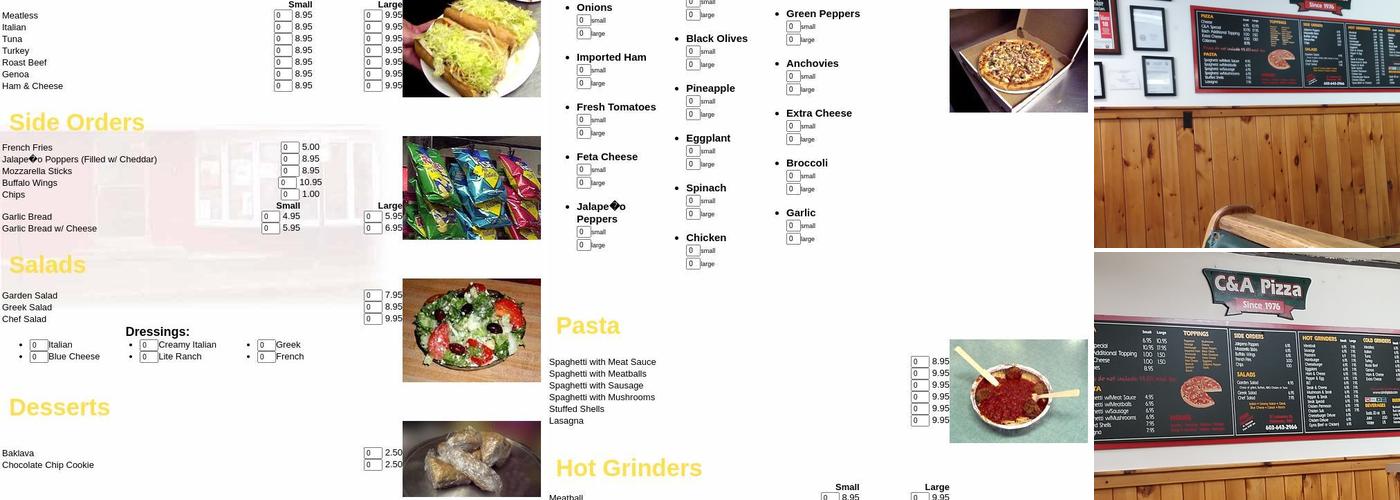Tap the small Tuna quantity field
The width and height of the screenshot is (1400, 500).
[x=283, y=39]
